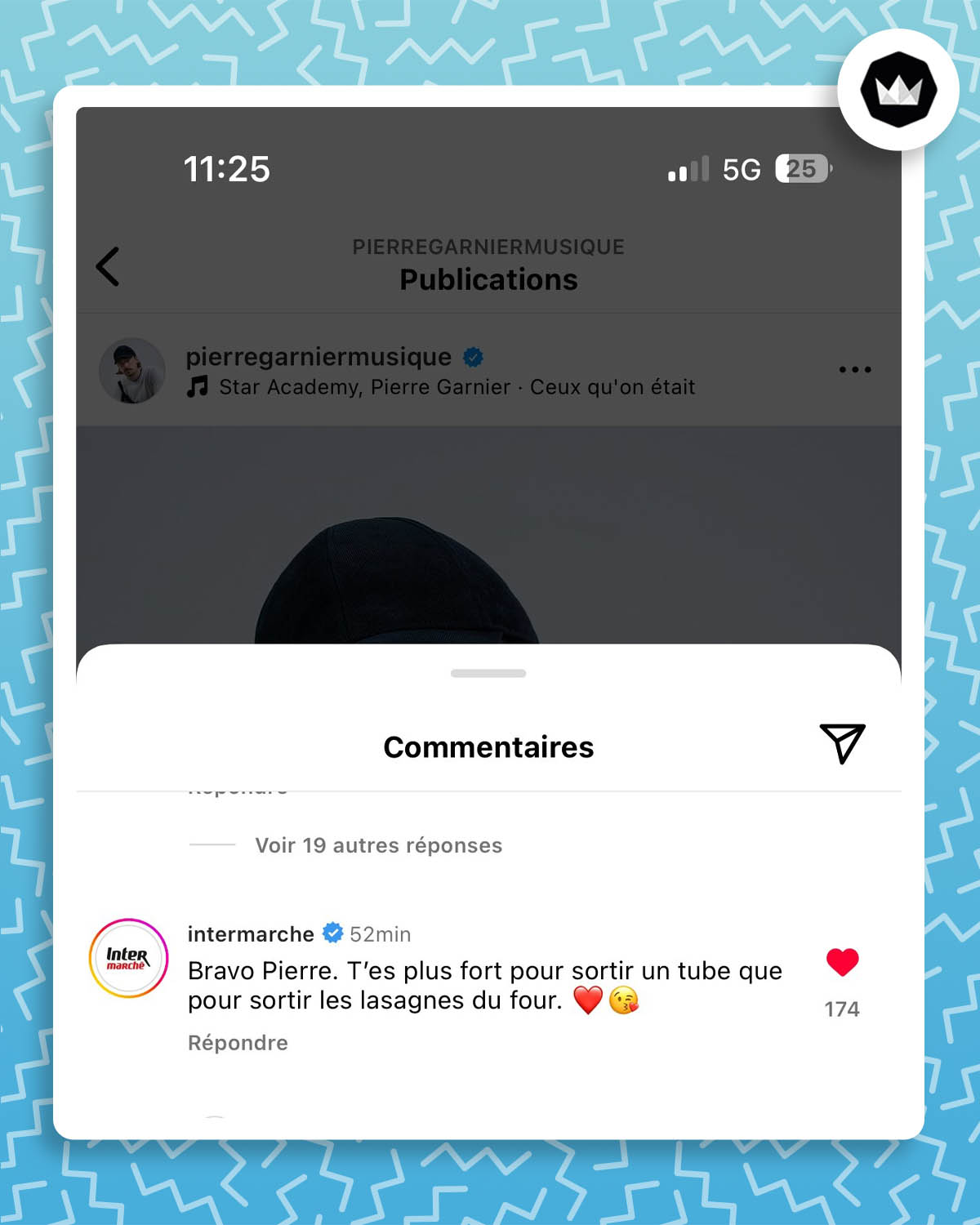Open pierregarniermusique's profile picture
980x1225 pixels.
point(132,370)
